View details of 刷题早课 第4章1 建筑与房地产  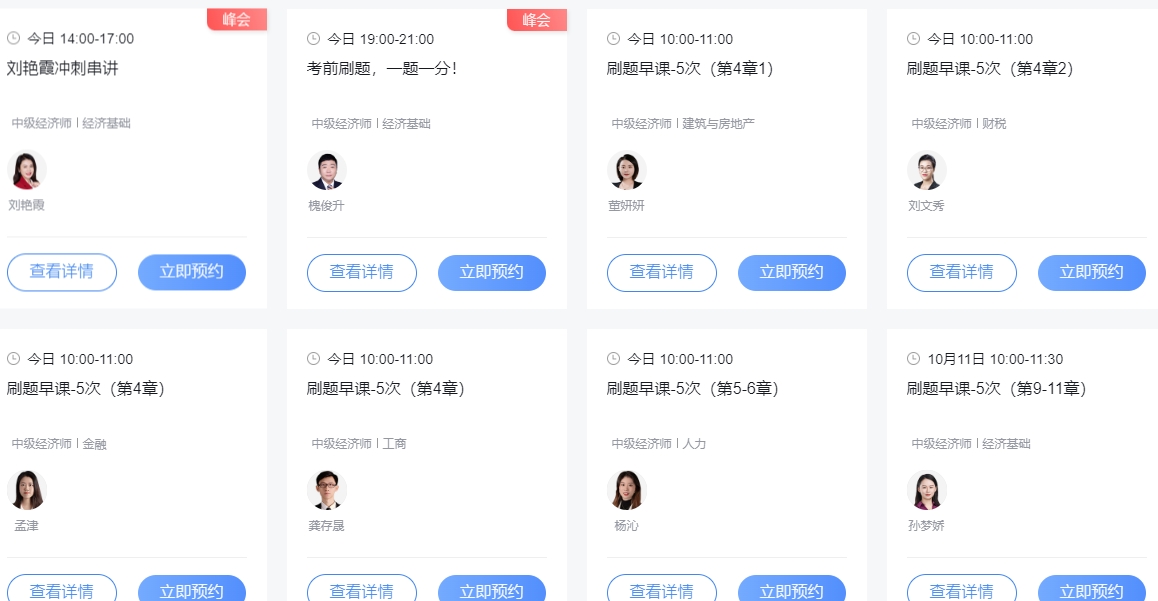pos(662,272)
